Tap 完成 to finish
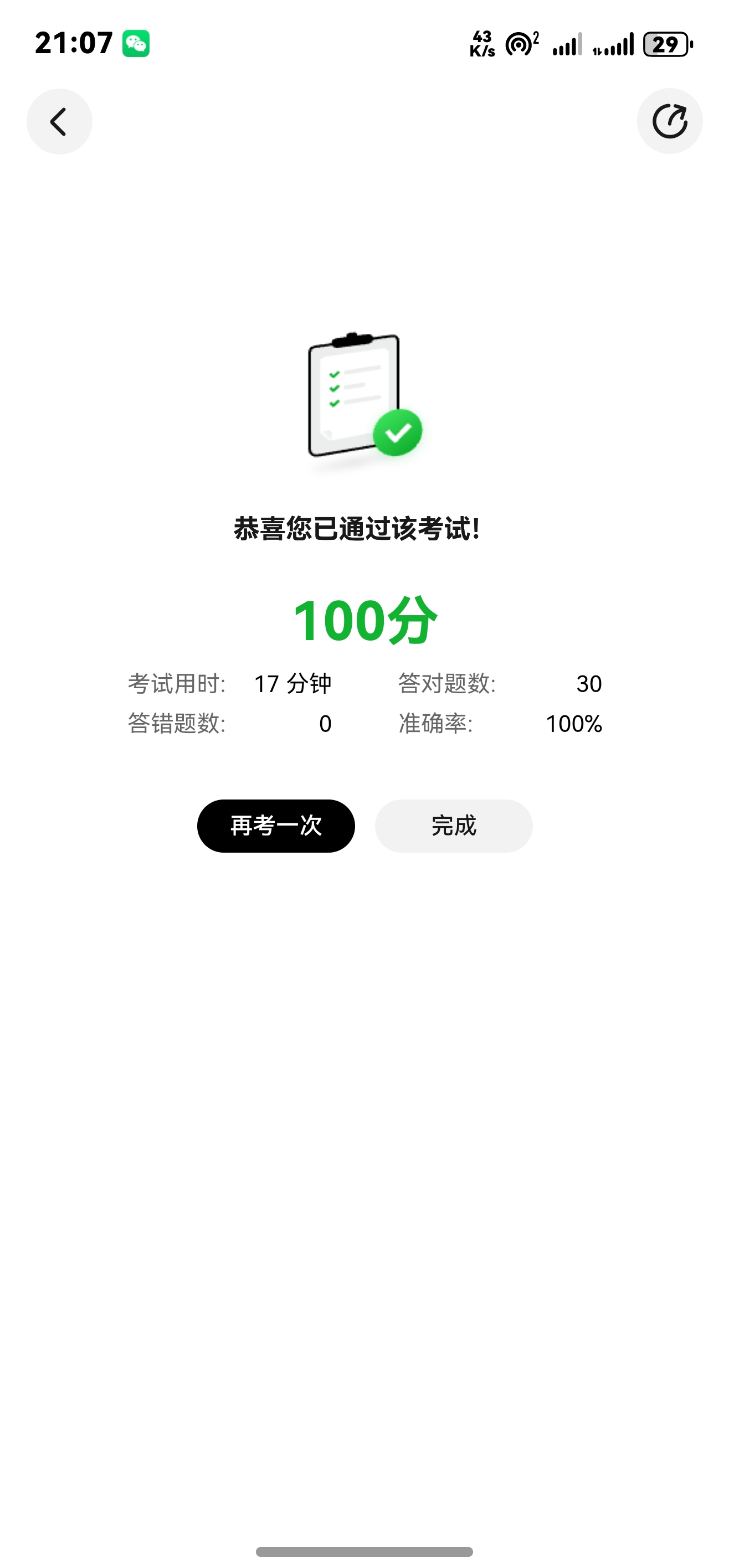This screenshot has width=729, height=1568. click(454, 826)
